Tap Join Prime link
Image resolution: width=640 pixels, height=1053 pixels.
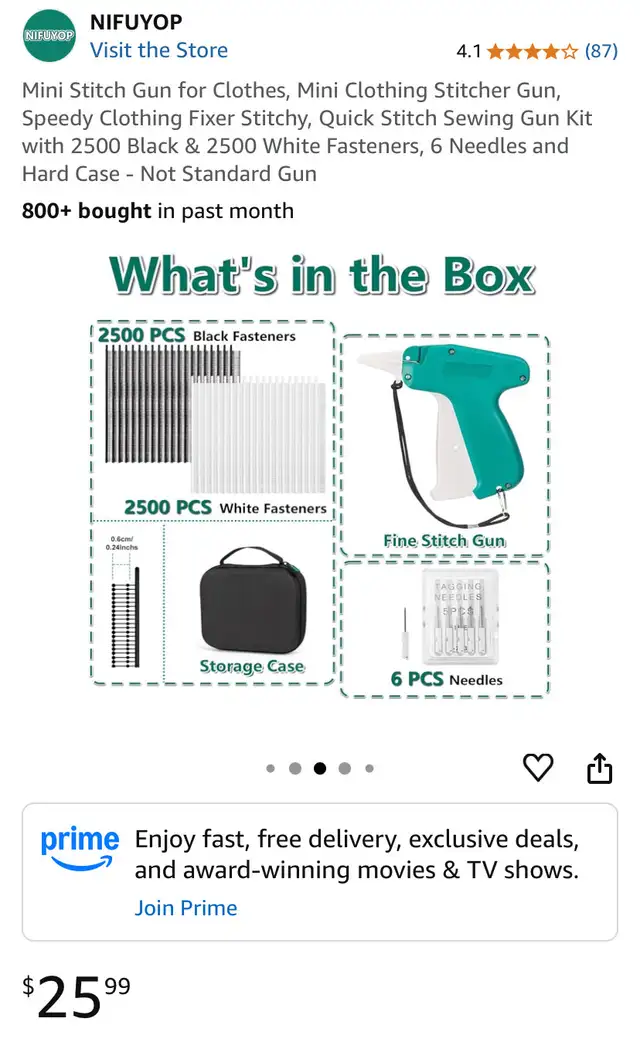coord(186,908)
